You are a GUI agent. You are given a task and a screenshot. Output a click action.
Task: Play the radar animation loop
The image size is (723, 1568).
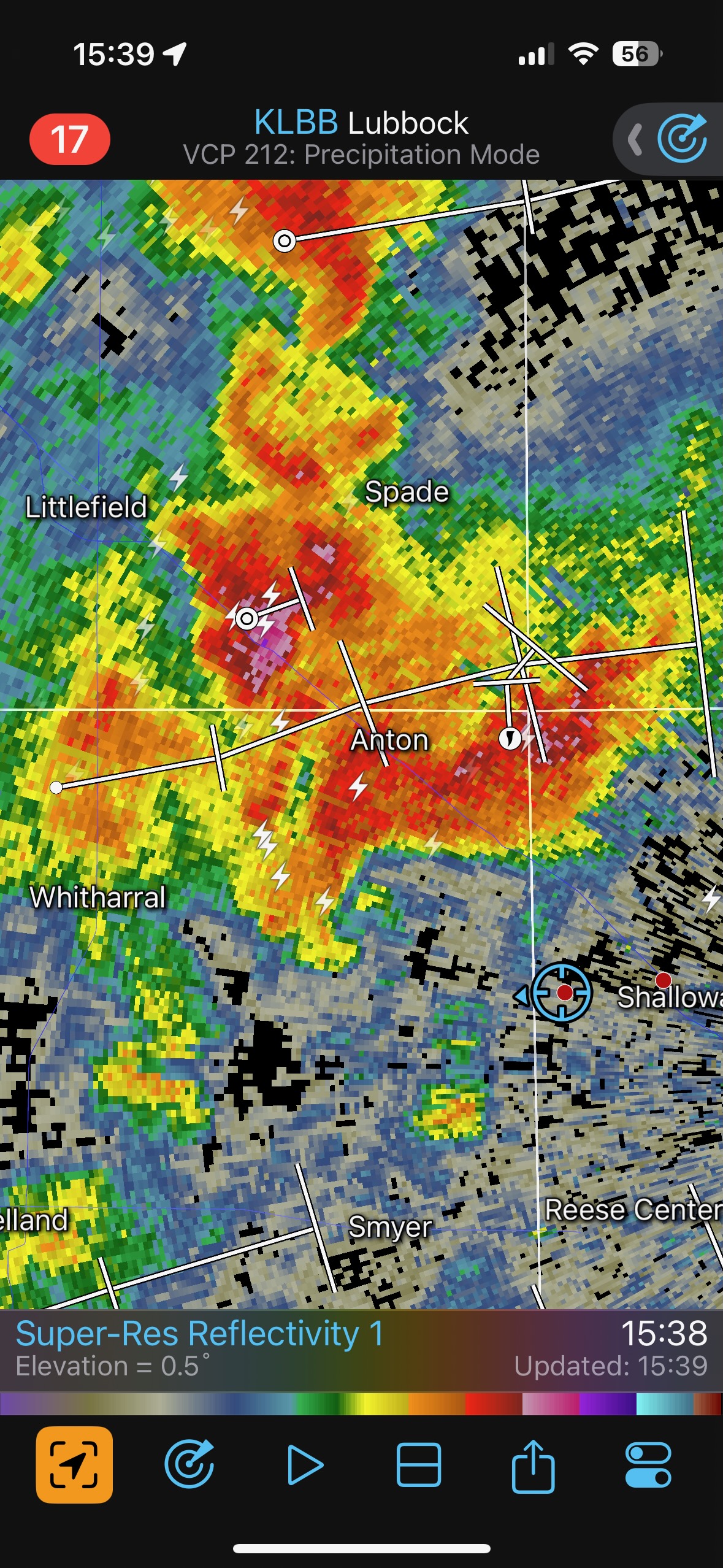(x=305, y=1464)
